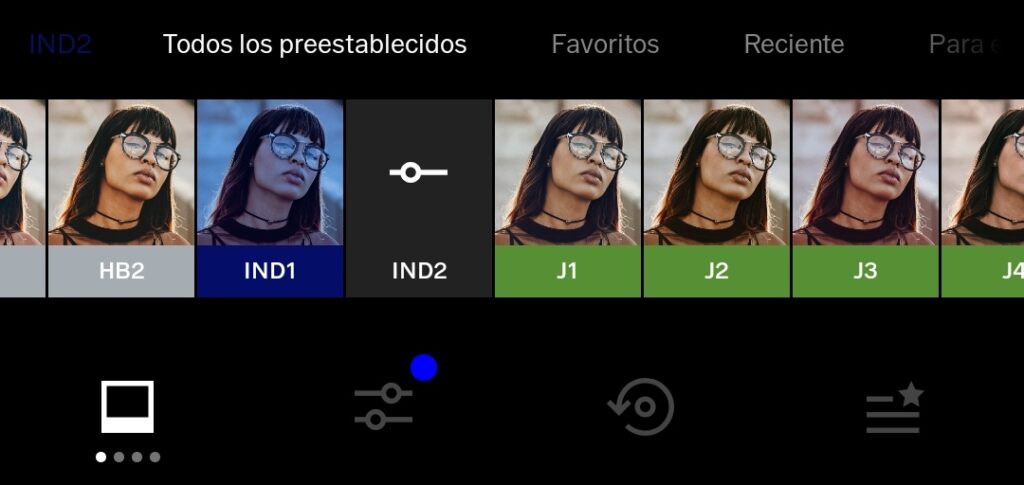Open the edit adjustment sliders
1024x485 pixels.
pyautogui.click(x=383, y=407)
